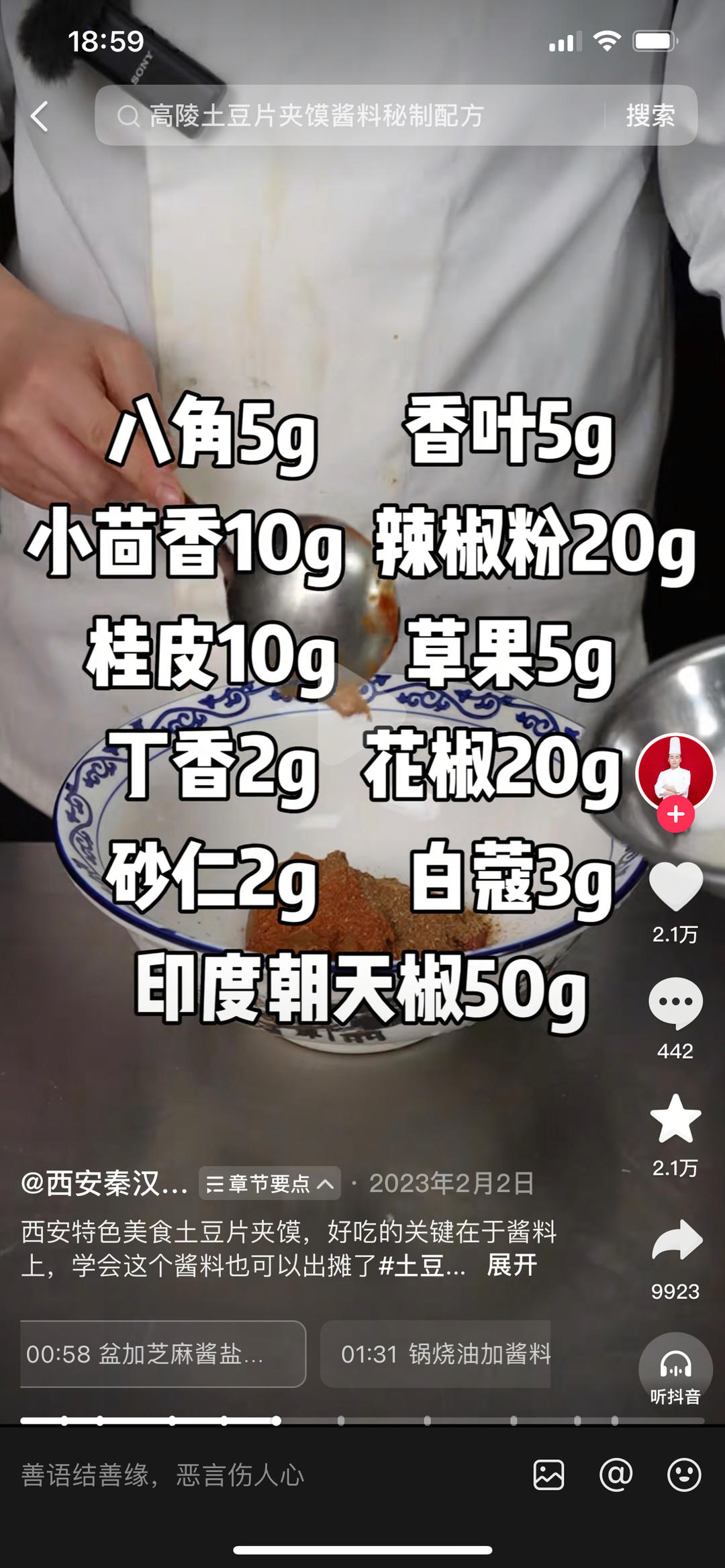This screenshot has width=725, height=1568.
Task: Mention someone with the @ icon
Action: point(616,1475)
